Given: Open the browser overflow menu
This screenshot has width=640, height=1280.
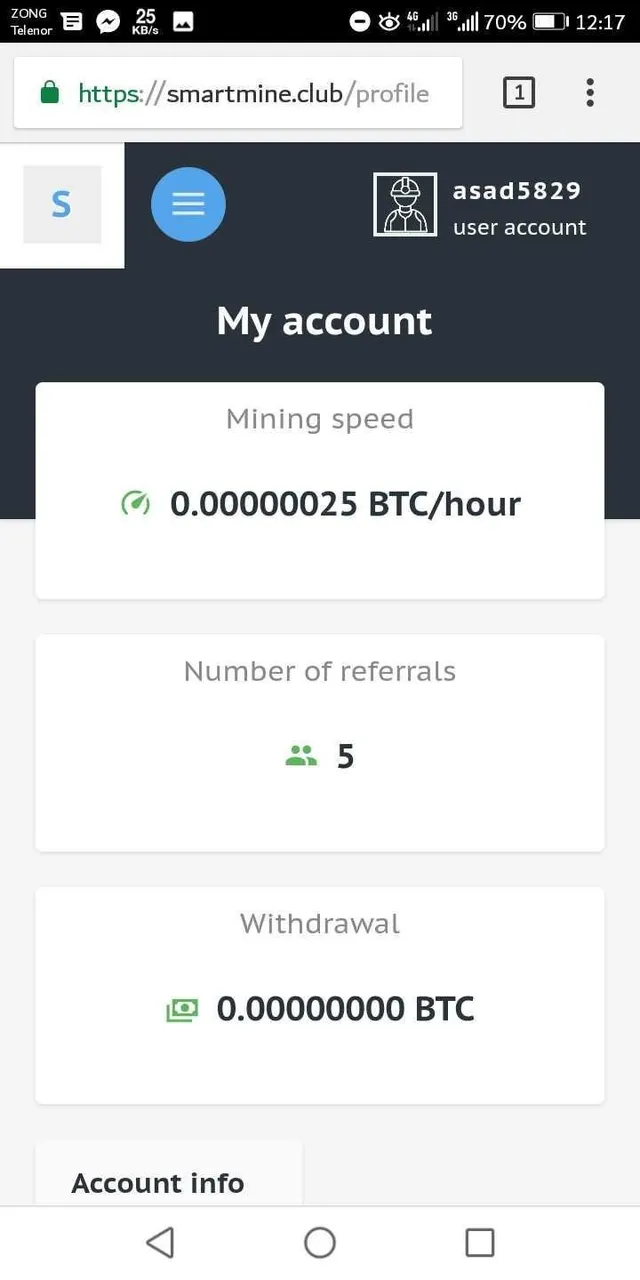Looking at the screenshot, I should coord(590,93).
